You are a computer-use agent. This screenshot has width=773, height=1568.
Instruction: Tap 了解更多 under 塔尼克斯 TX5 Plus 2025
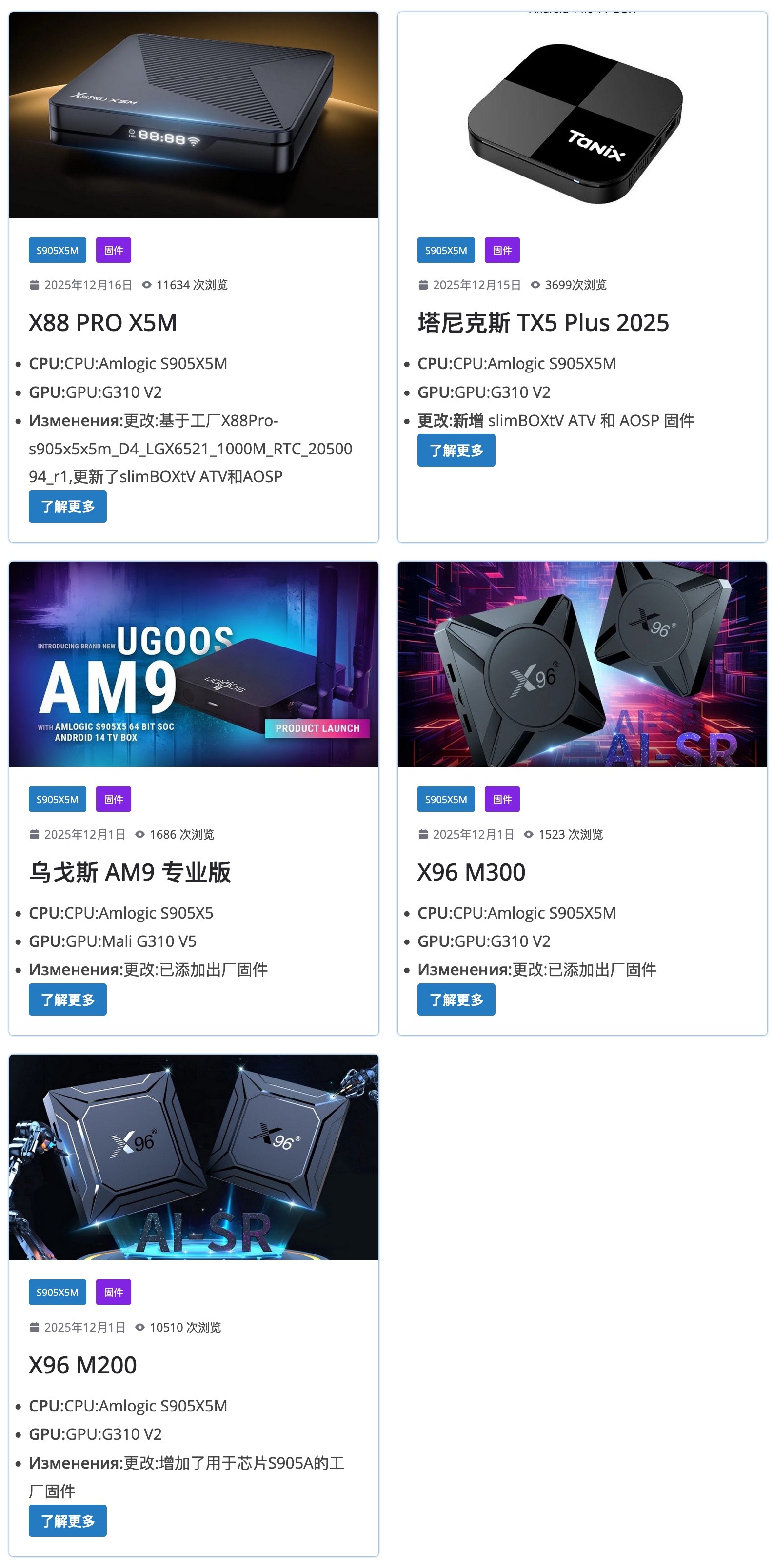[456, 451]
